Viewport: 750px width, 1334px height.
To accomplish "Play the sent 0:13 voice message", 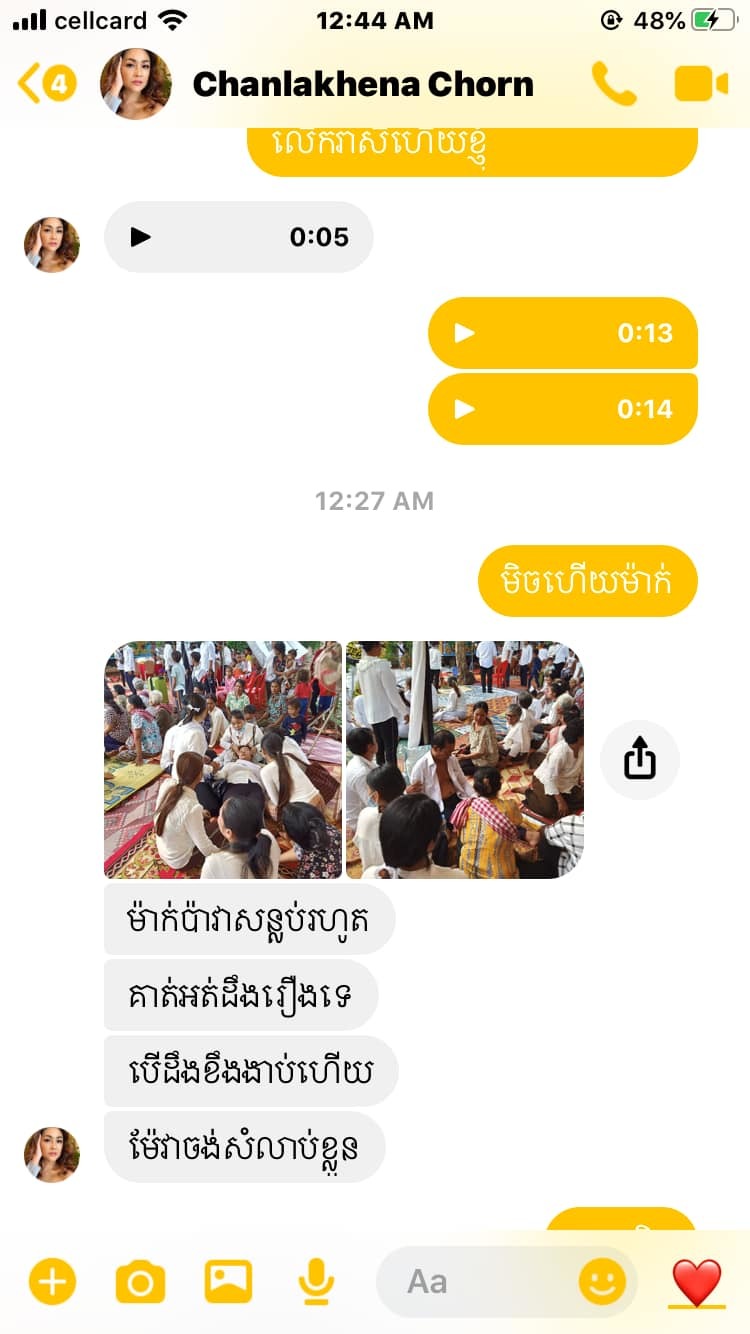I will 464,333.
